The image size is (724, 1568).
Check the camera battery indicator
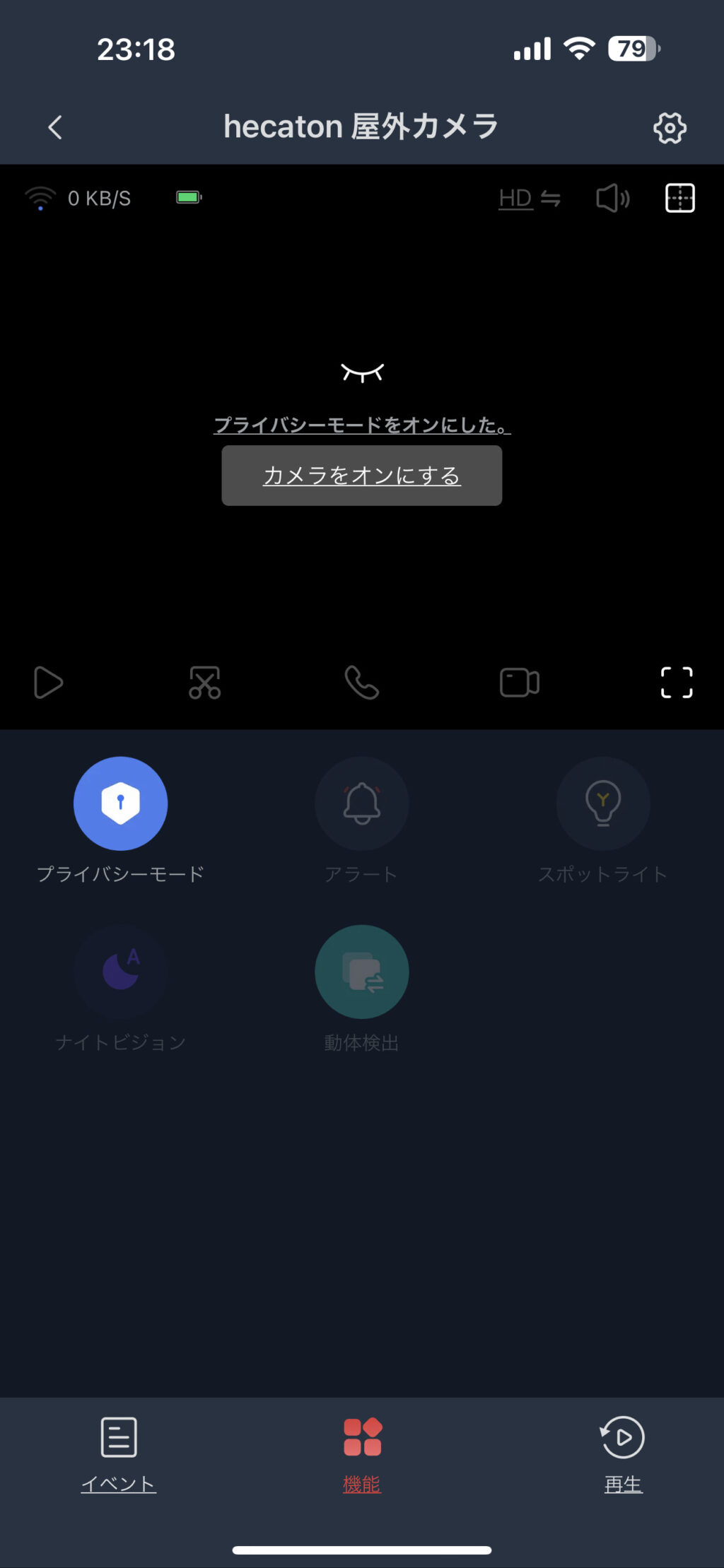[x=187, y=199]
